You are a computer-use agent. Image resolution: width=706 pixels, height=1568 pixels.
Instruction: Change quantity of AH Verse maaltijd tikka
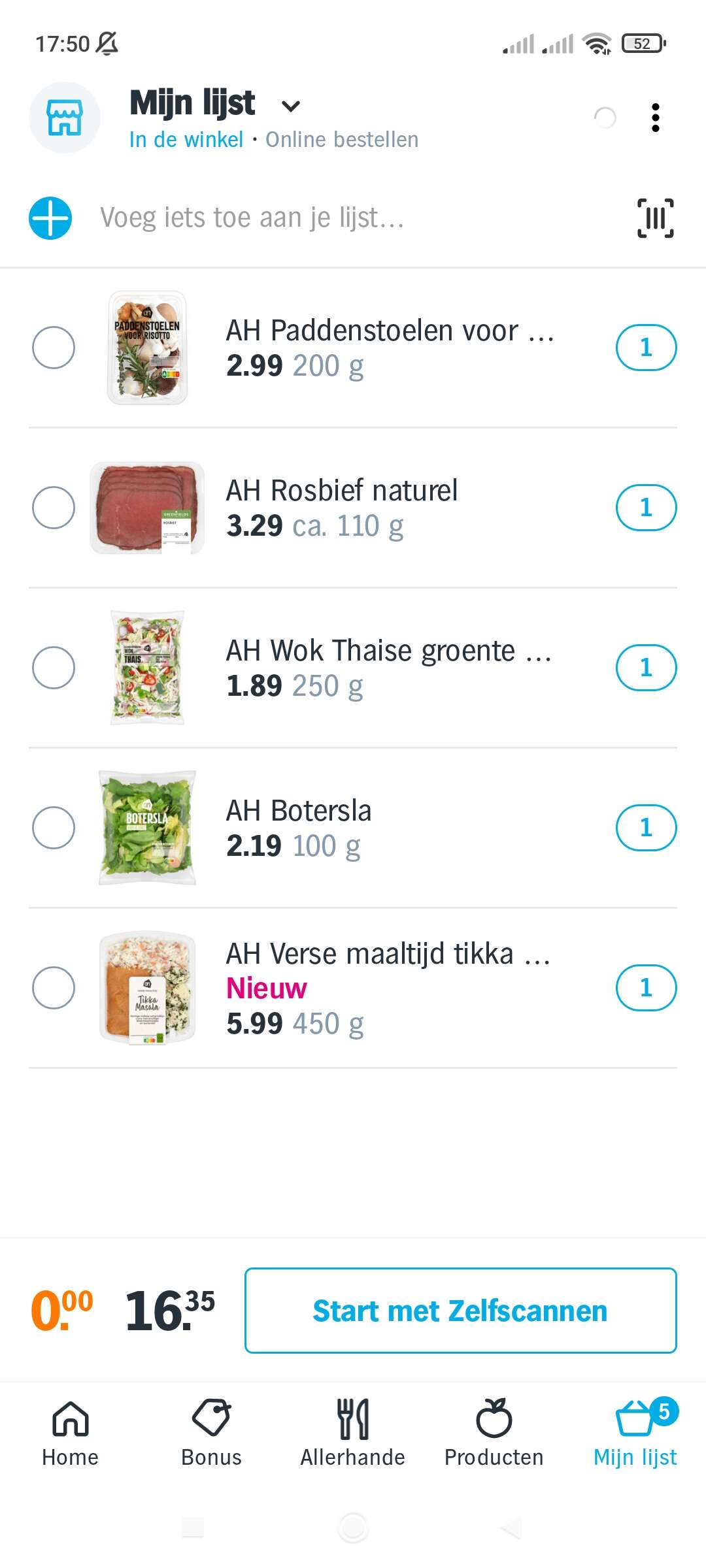click(x=646, y=988)
